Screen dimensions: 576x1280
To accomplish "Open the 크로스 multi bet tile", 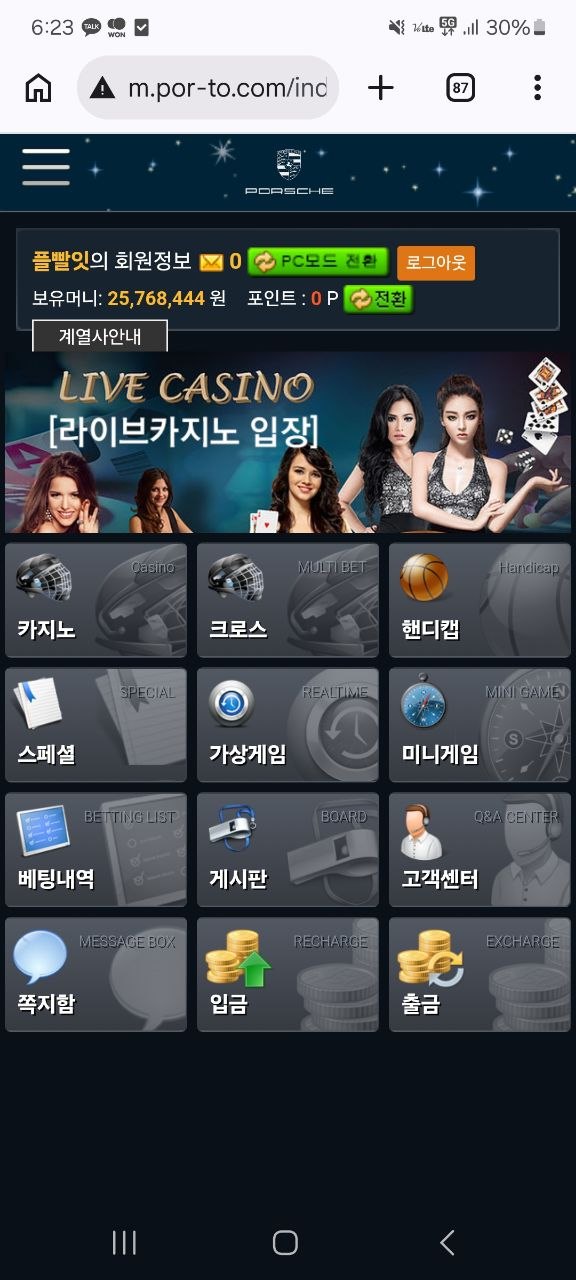I will [288, 600].
